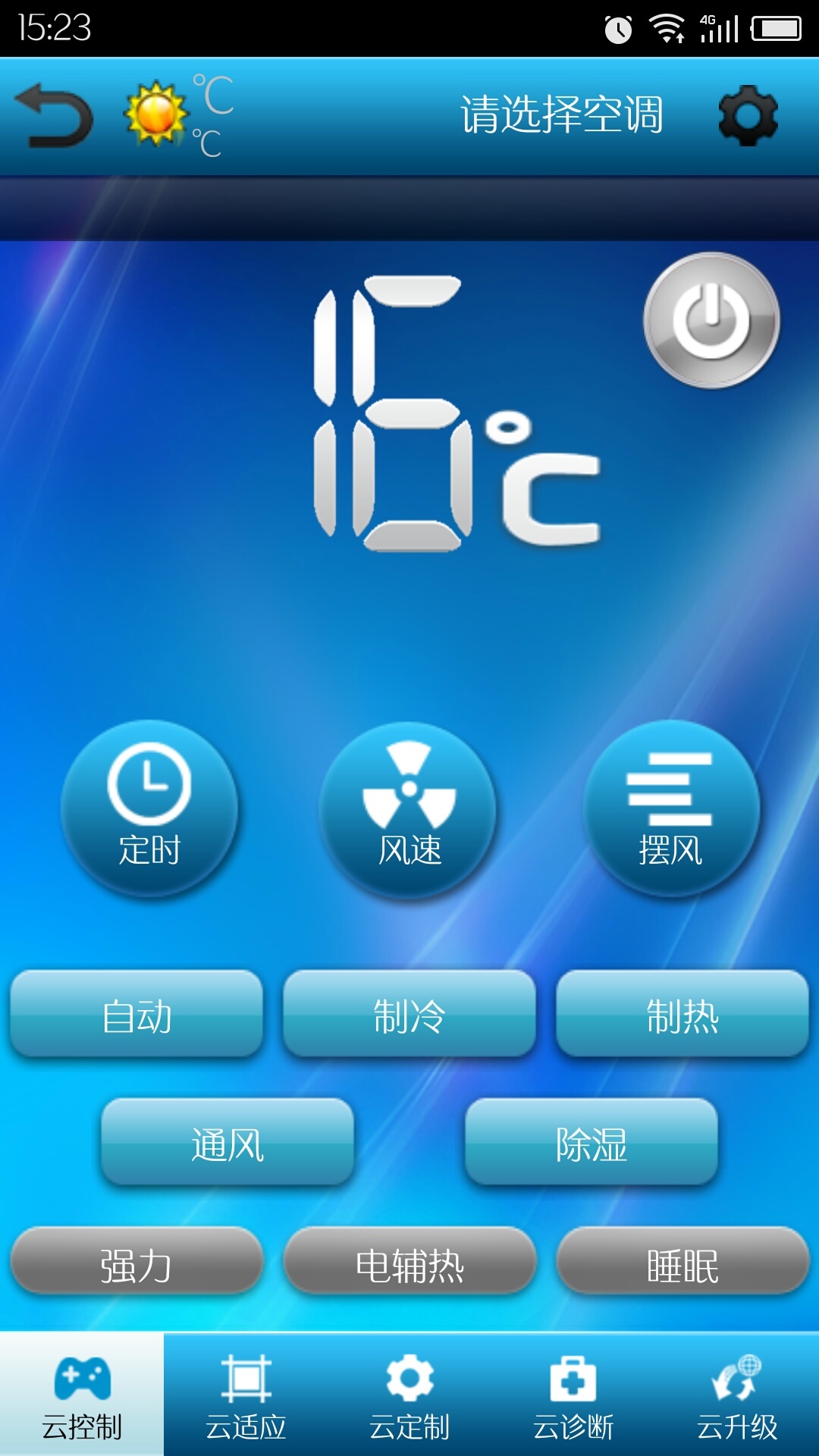Go to the 云诊断 tab
The width and height of the screenshot is (819, 1456).
point(573,1395)
